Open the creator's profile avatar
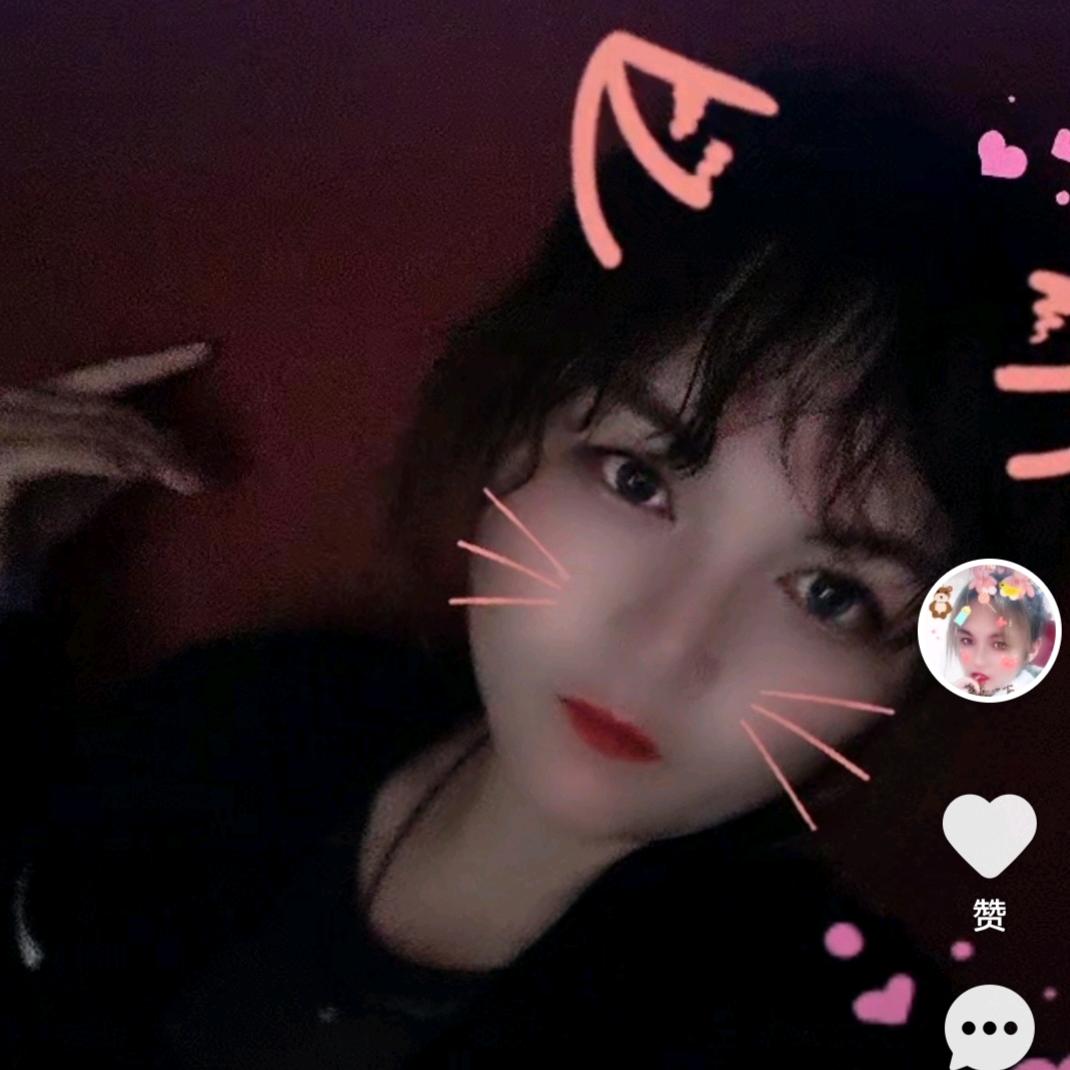This screenshot has height=1070, width=1070. [x=989, y=630]
